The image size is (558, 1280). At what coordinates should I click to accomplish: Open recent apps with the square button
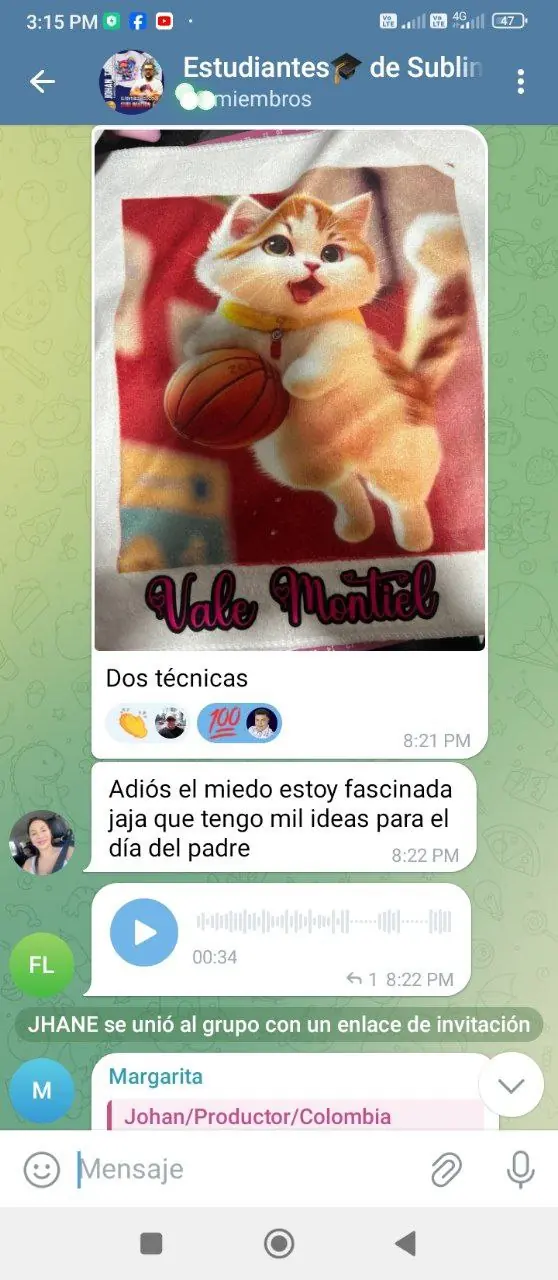(x=151, y=1243)
